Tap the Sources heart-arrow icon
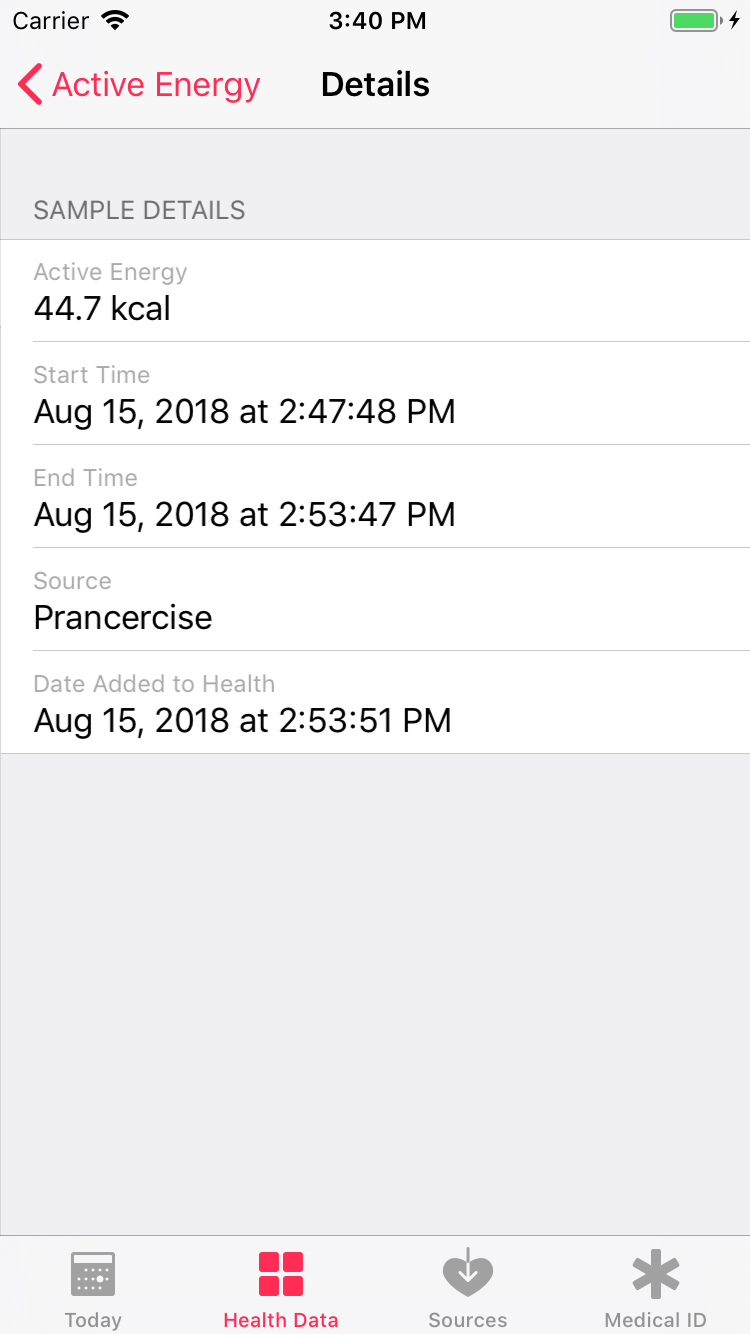 467,1272
